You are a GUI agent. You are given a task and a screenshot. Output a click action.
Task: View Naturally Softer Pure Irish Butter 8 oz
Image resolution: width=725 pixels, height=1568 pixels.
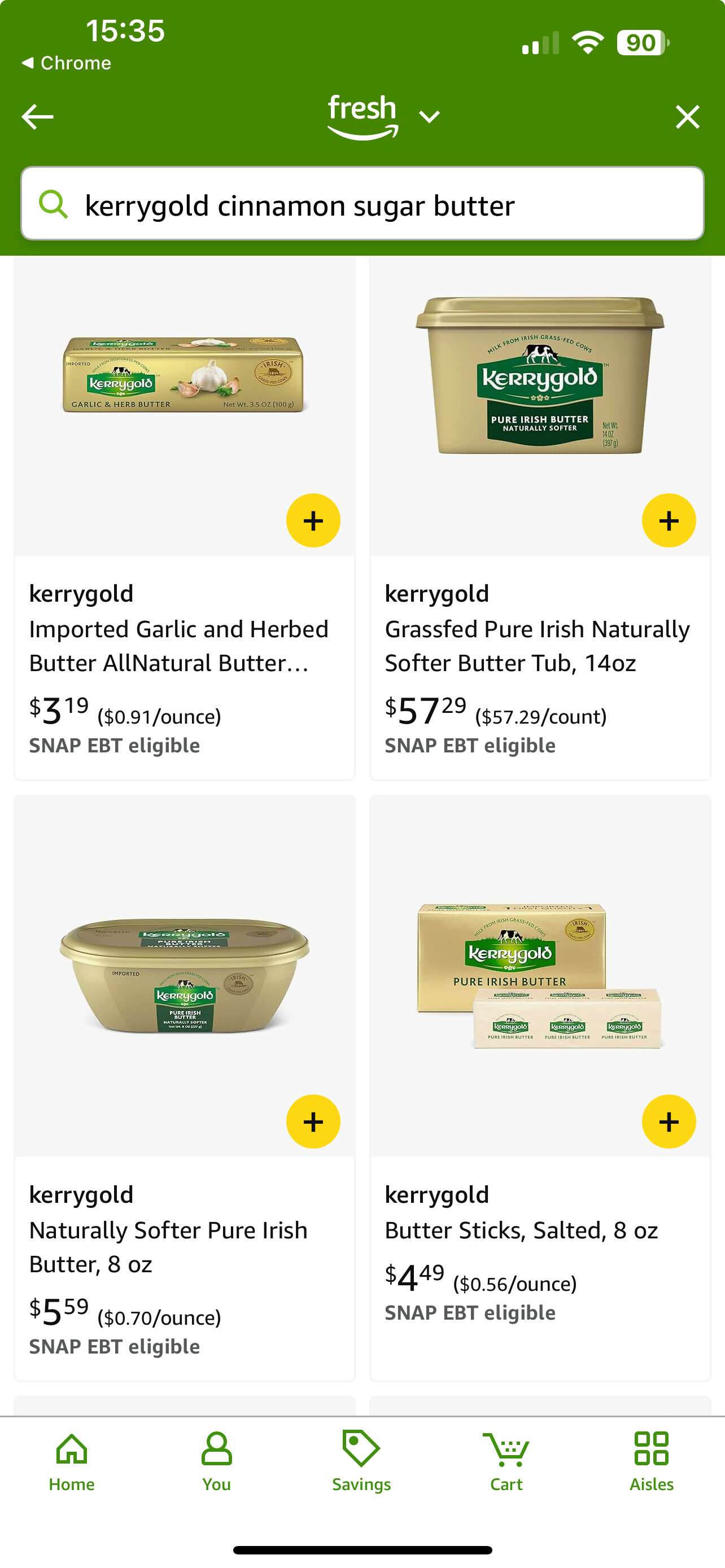pos(169,1247)
